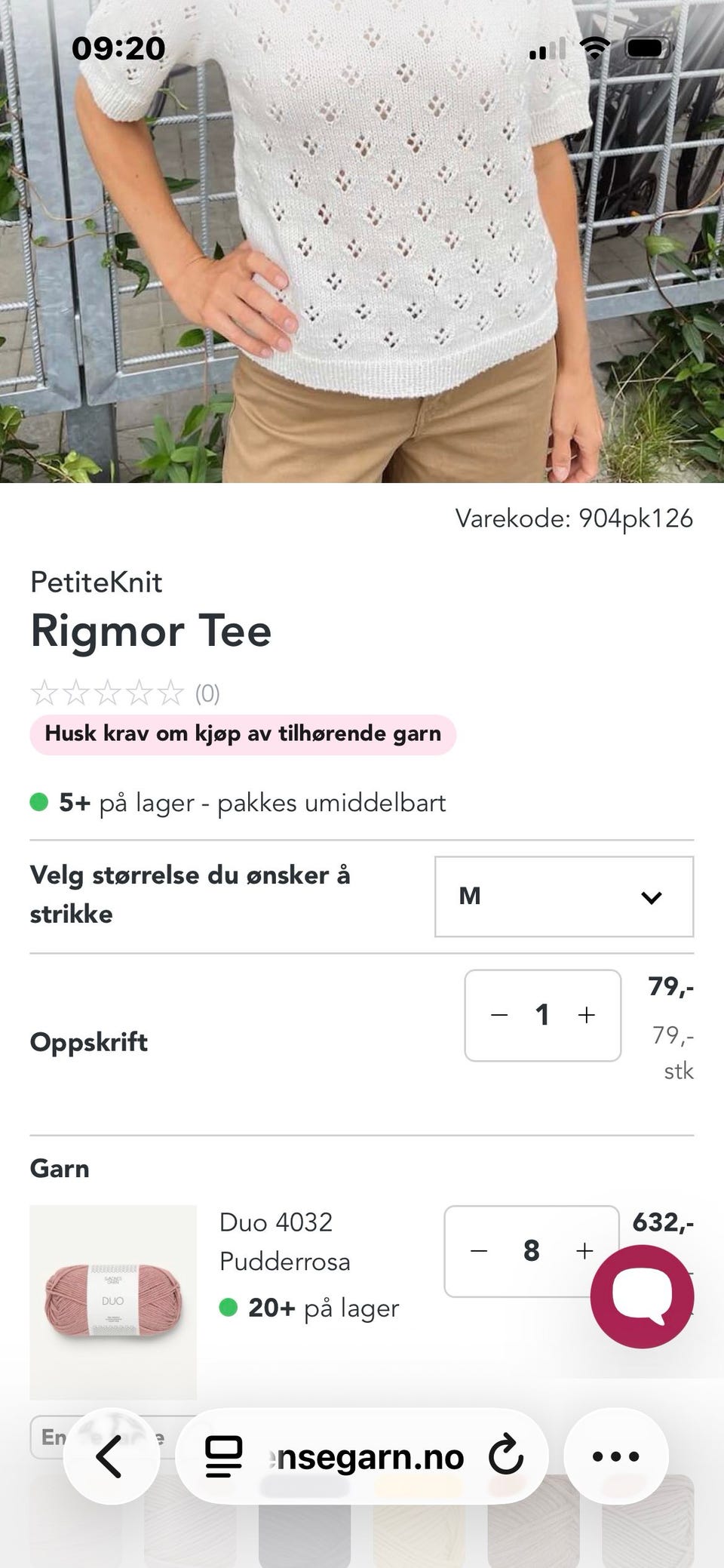
Task: Increase Oppskrift quantity with plus
Action: point(587,1016)
